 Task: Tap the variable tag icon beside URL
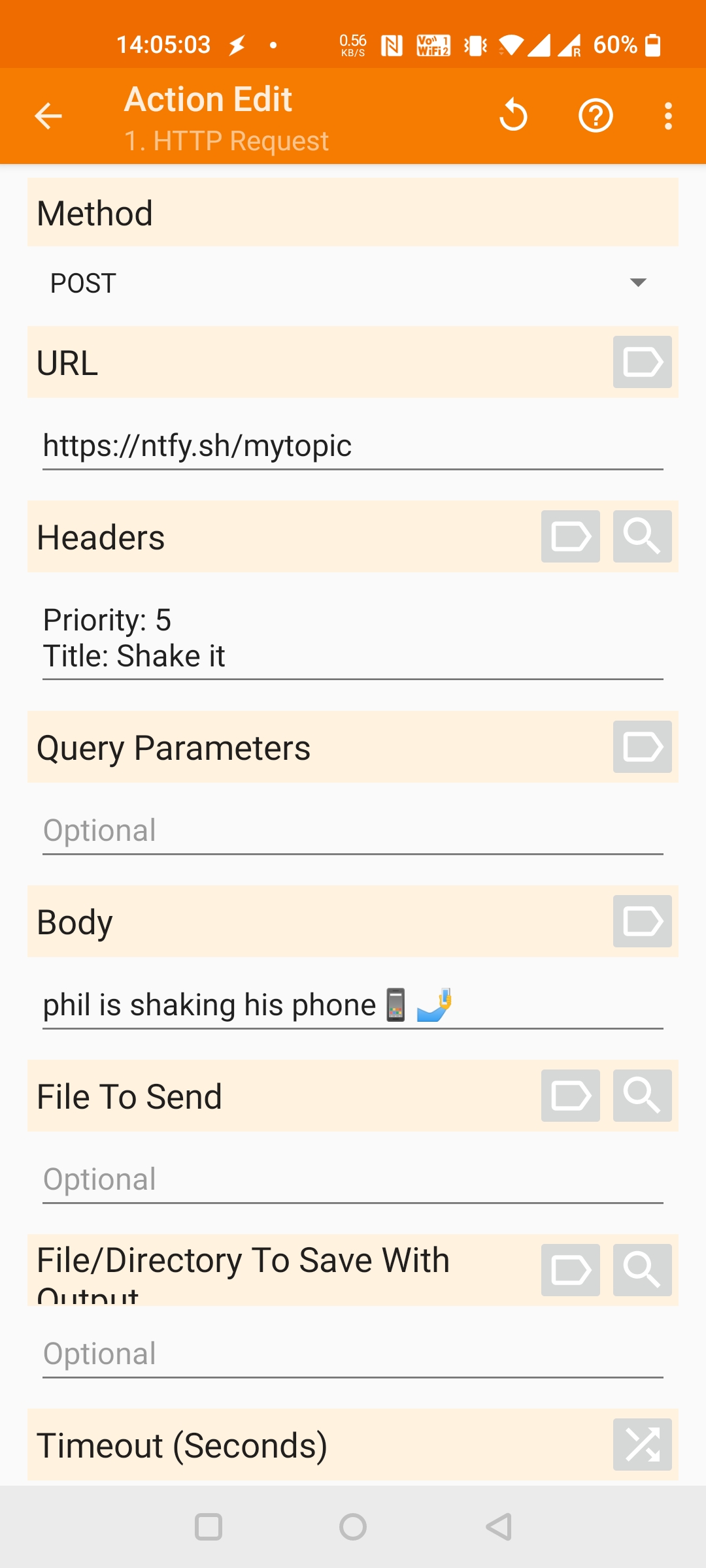642,362
